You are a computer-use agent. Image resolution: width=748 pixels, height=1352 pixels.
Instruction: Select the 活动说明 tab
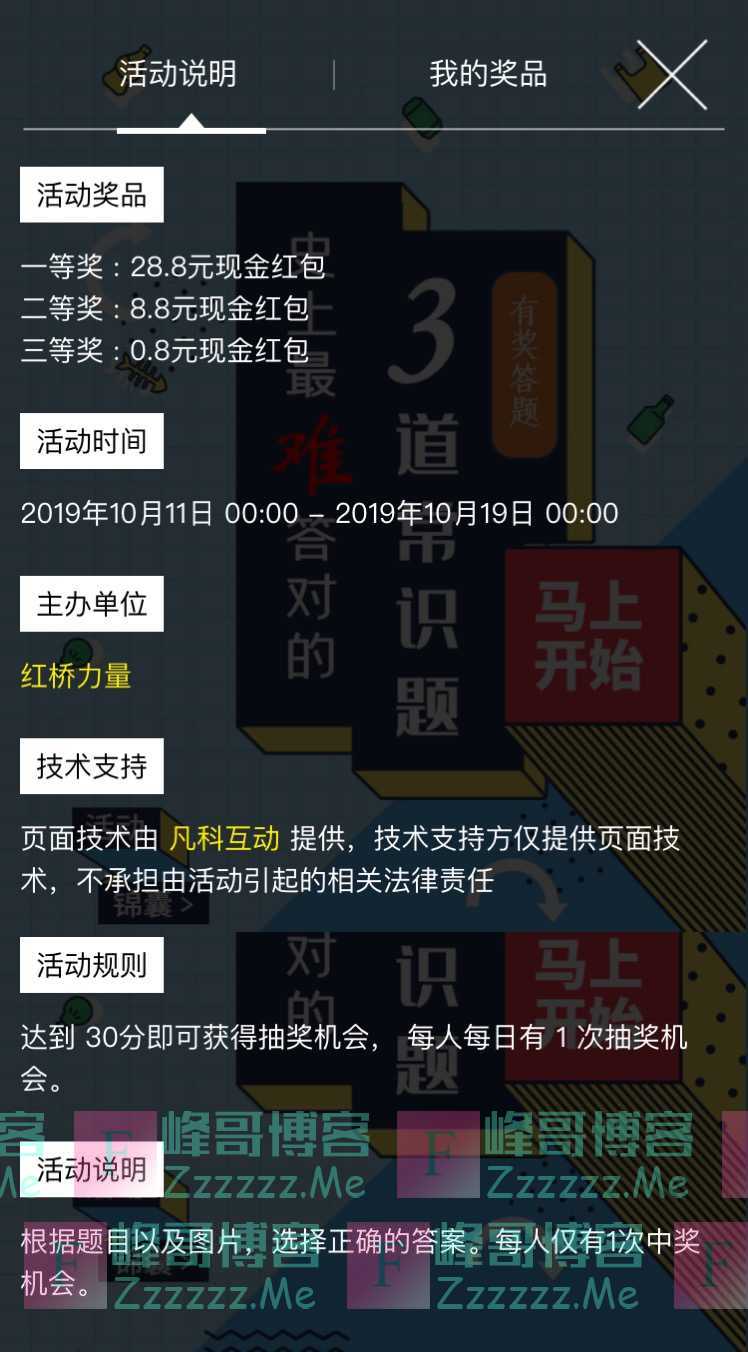coord(173,74)
